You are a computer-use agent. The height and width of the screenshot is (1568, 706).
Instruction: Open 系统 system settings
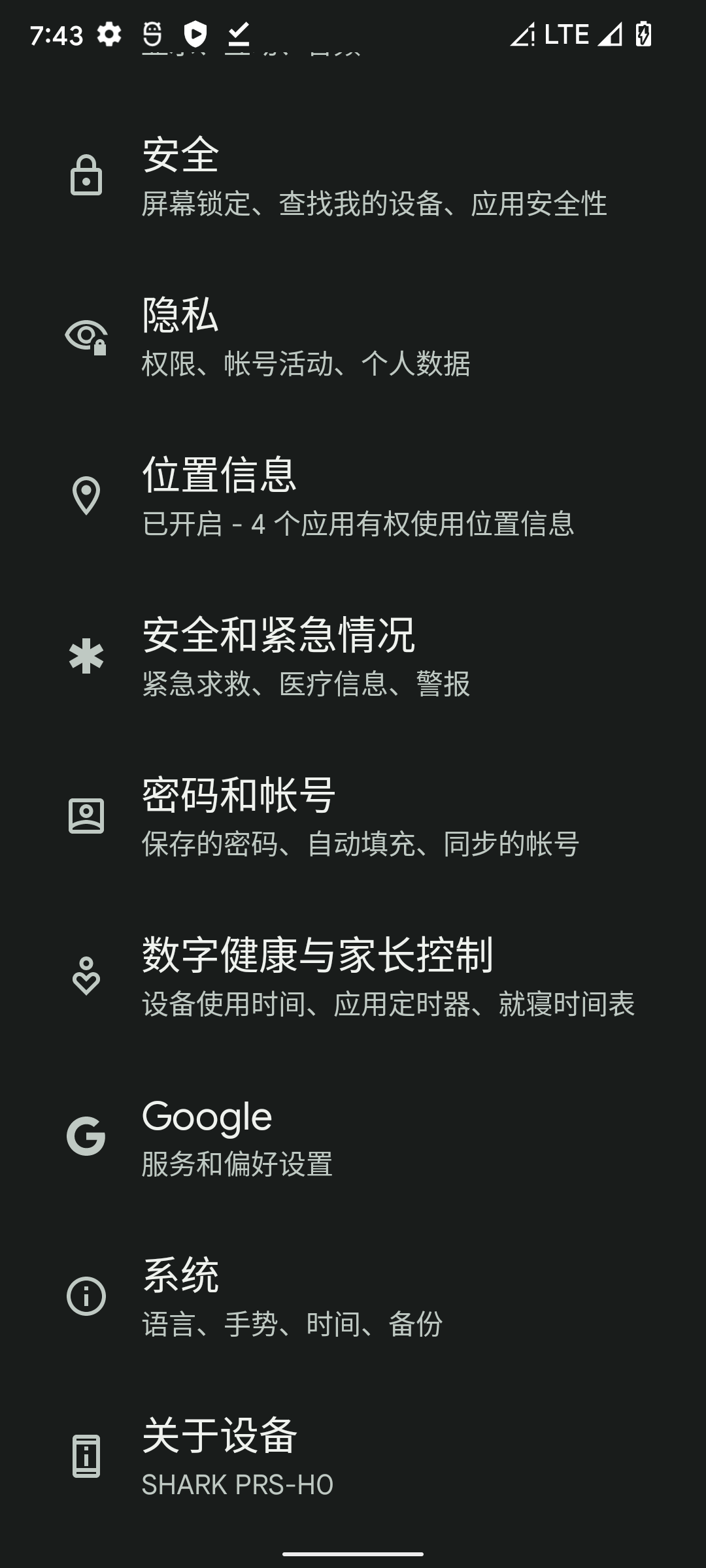tap(353, 1296)
